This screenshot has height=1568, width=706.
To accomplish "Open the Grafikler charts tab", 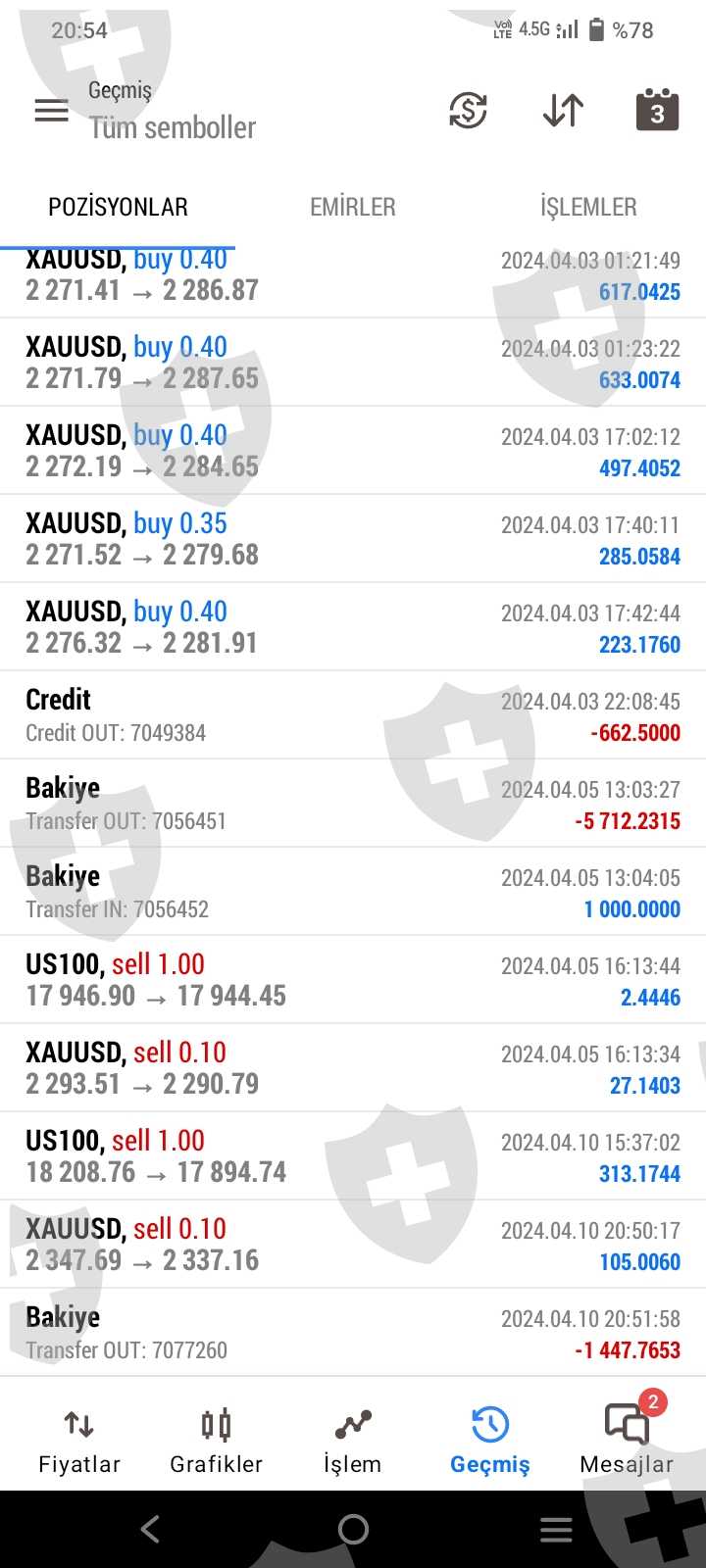I will coord(216,1441).
